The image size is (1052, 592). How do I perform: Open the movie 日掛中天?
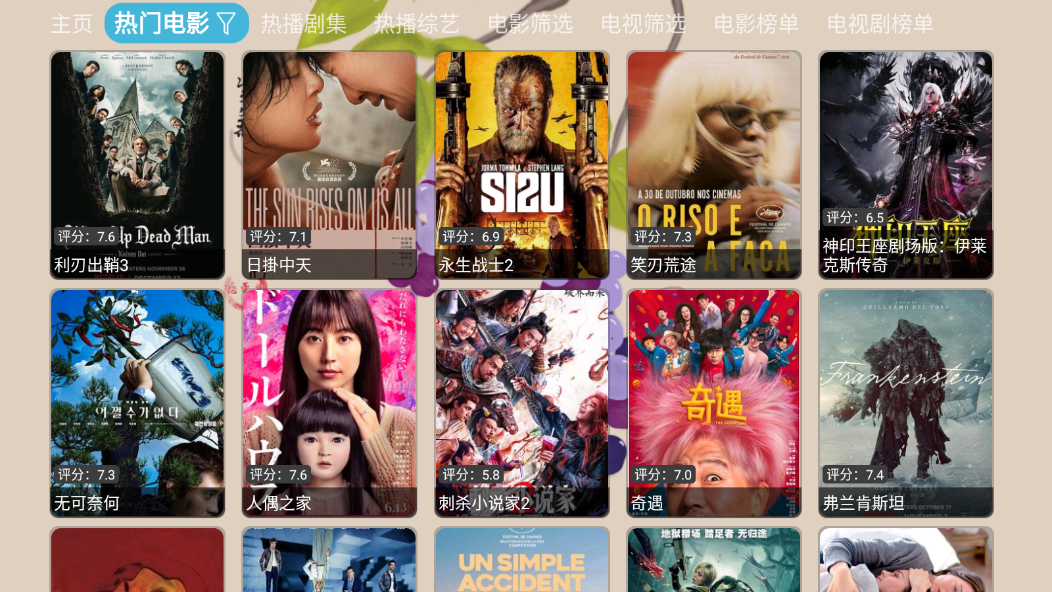(329, 165)
